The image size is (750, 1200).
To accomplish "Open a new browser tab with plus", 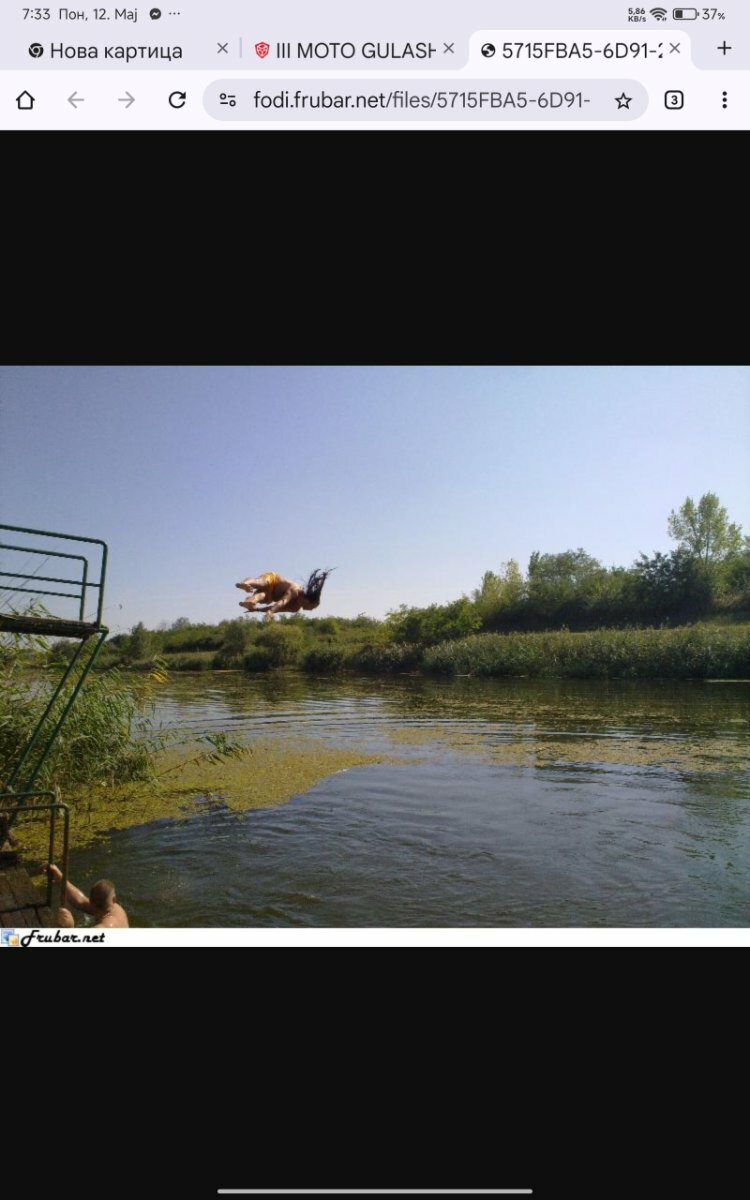I will coord(724,48).
